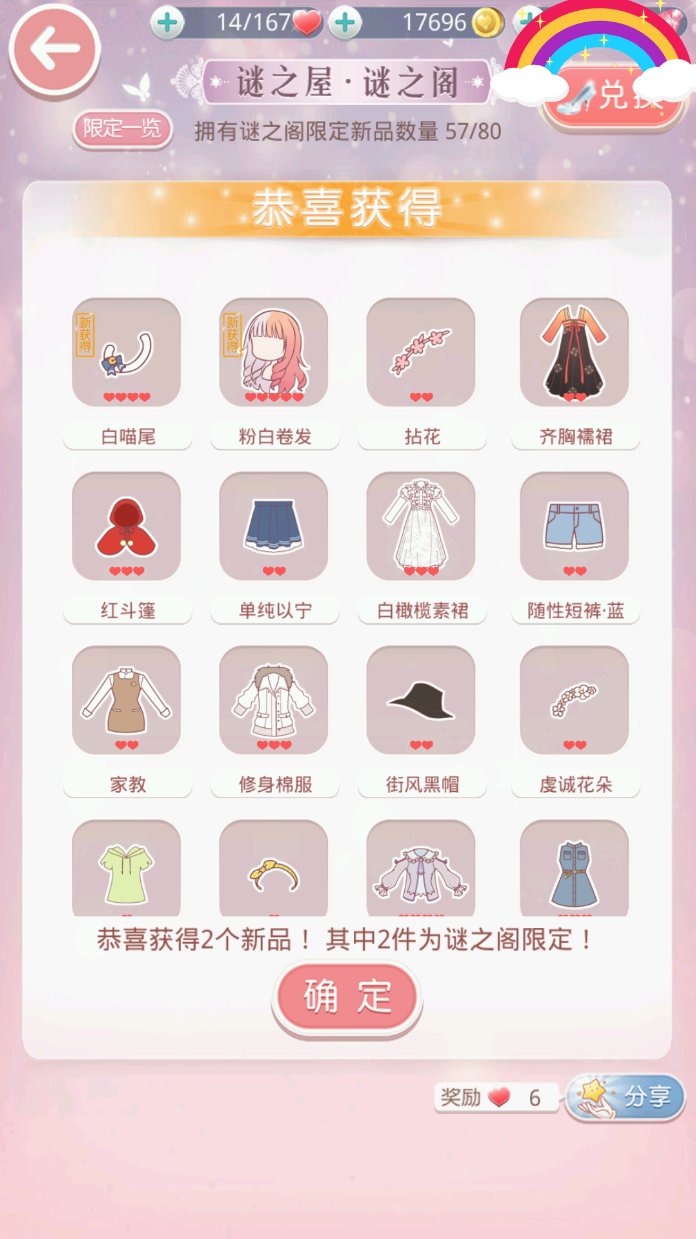Select the 拈花 accessory tile
The image size is (696, 1239).
(421, 352)
